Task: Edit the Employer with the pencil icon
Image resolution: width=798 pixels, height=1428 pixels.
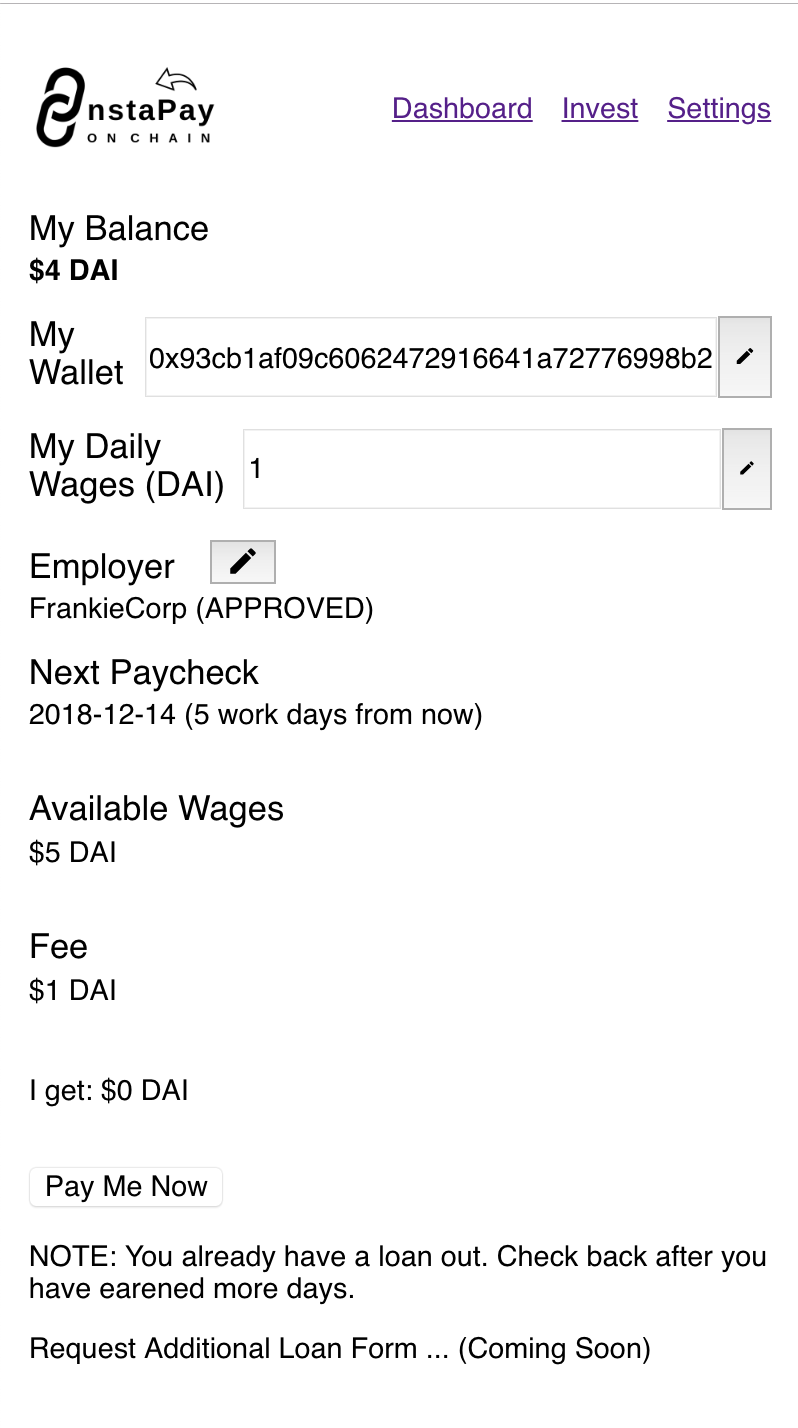Action: click(x=242, y=562)
